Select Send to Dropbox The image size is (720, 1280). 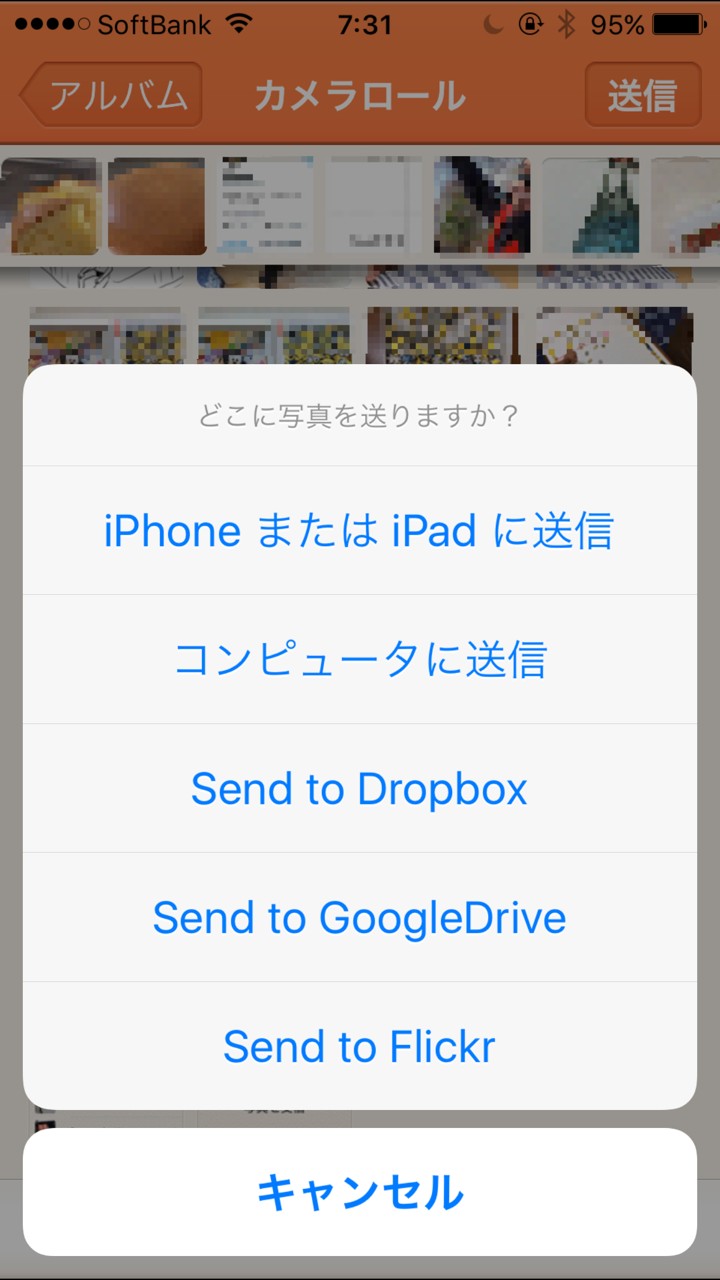359,789
